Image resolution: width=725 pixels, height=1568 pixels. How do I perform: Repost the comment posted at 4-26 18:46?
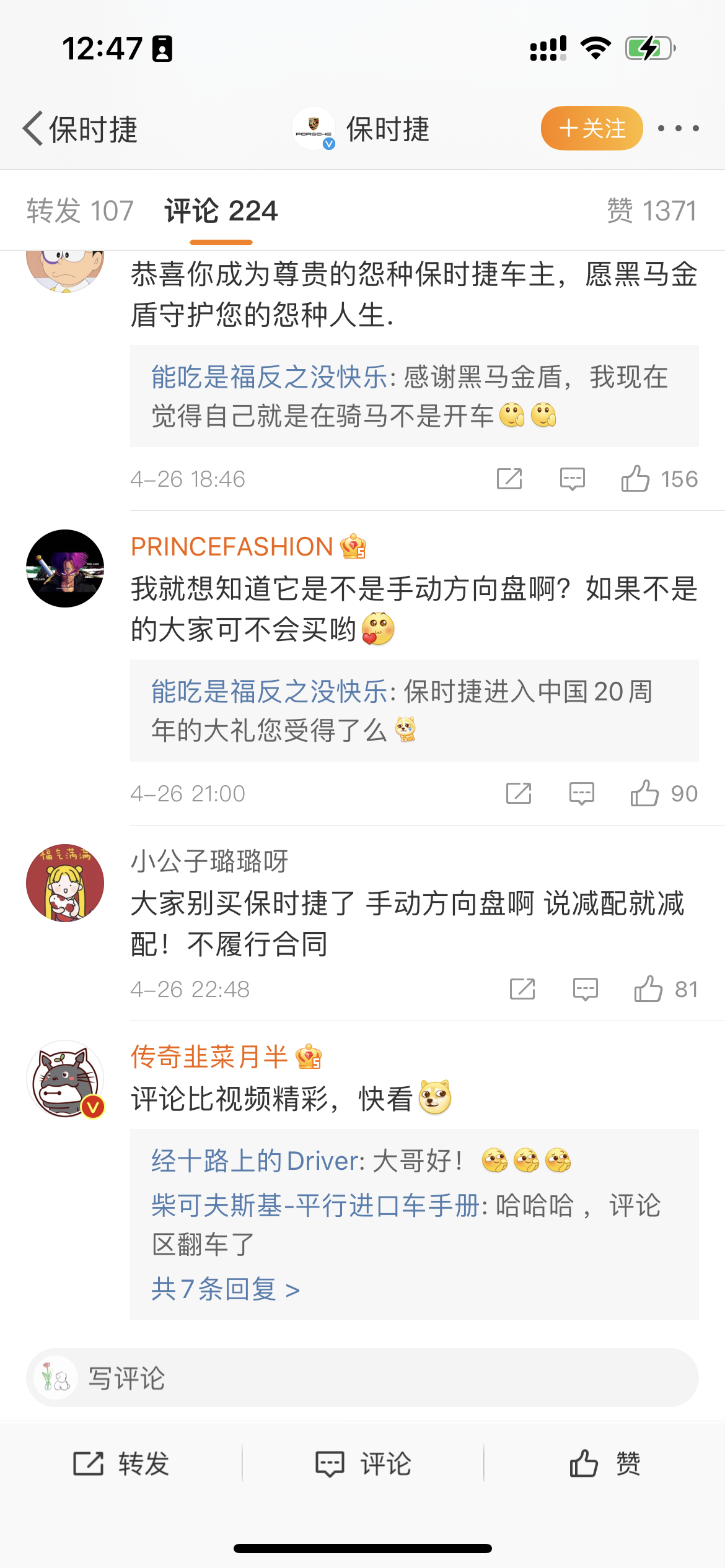[x=509, y=479]
